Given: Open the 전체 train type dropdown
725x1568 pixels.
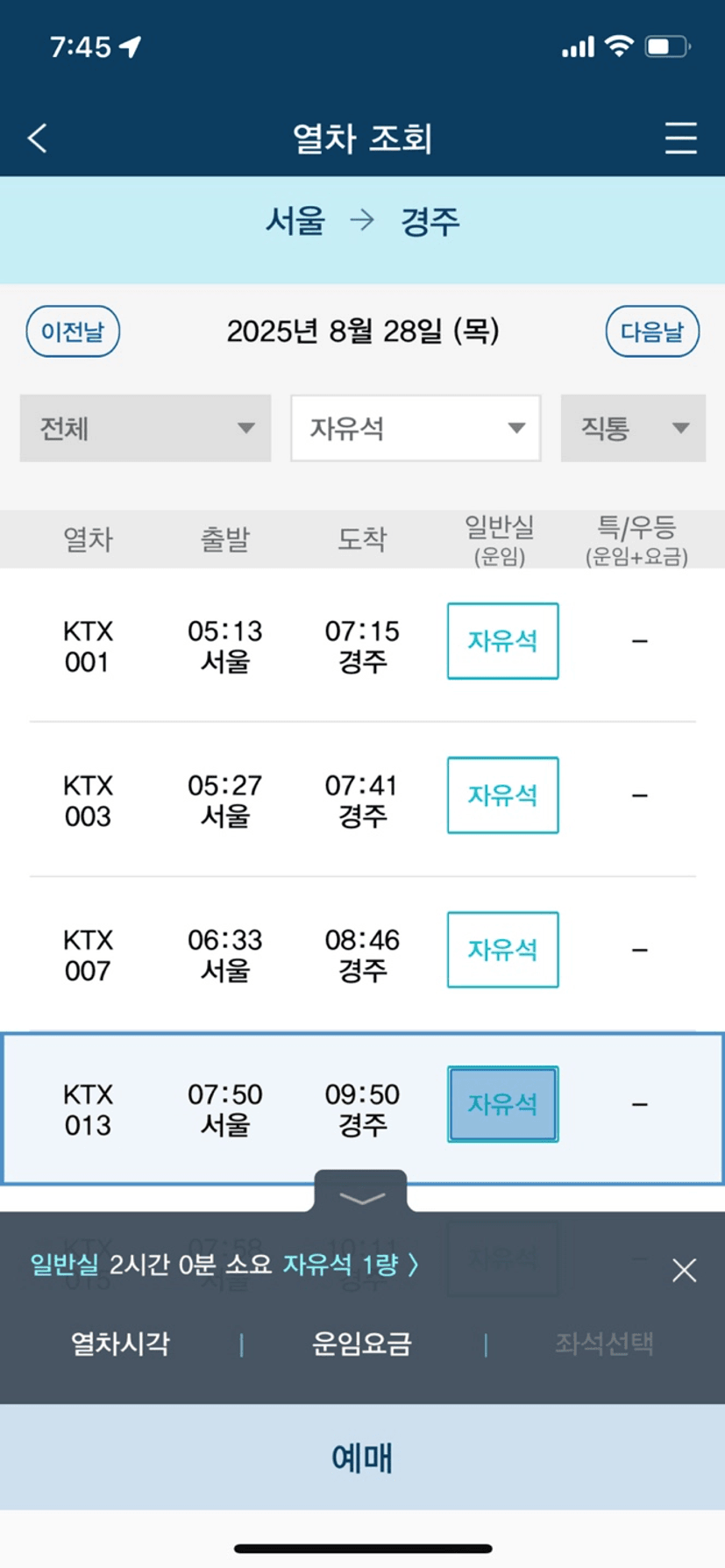Looking at the screenshot, I should [x=146, y=428].
